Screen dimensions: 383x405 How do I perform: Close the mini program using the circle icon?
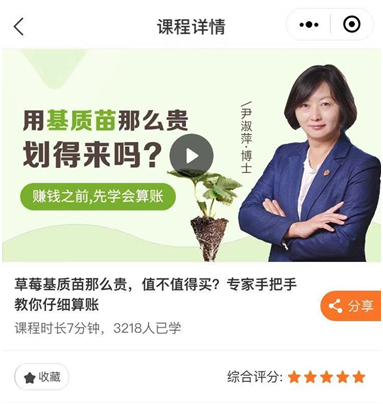click(351, 24)
